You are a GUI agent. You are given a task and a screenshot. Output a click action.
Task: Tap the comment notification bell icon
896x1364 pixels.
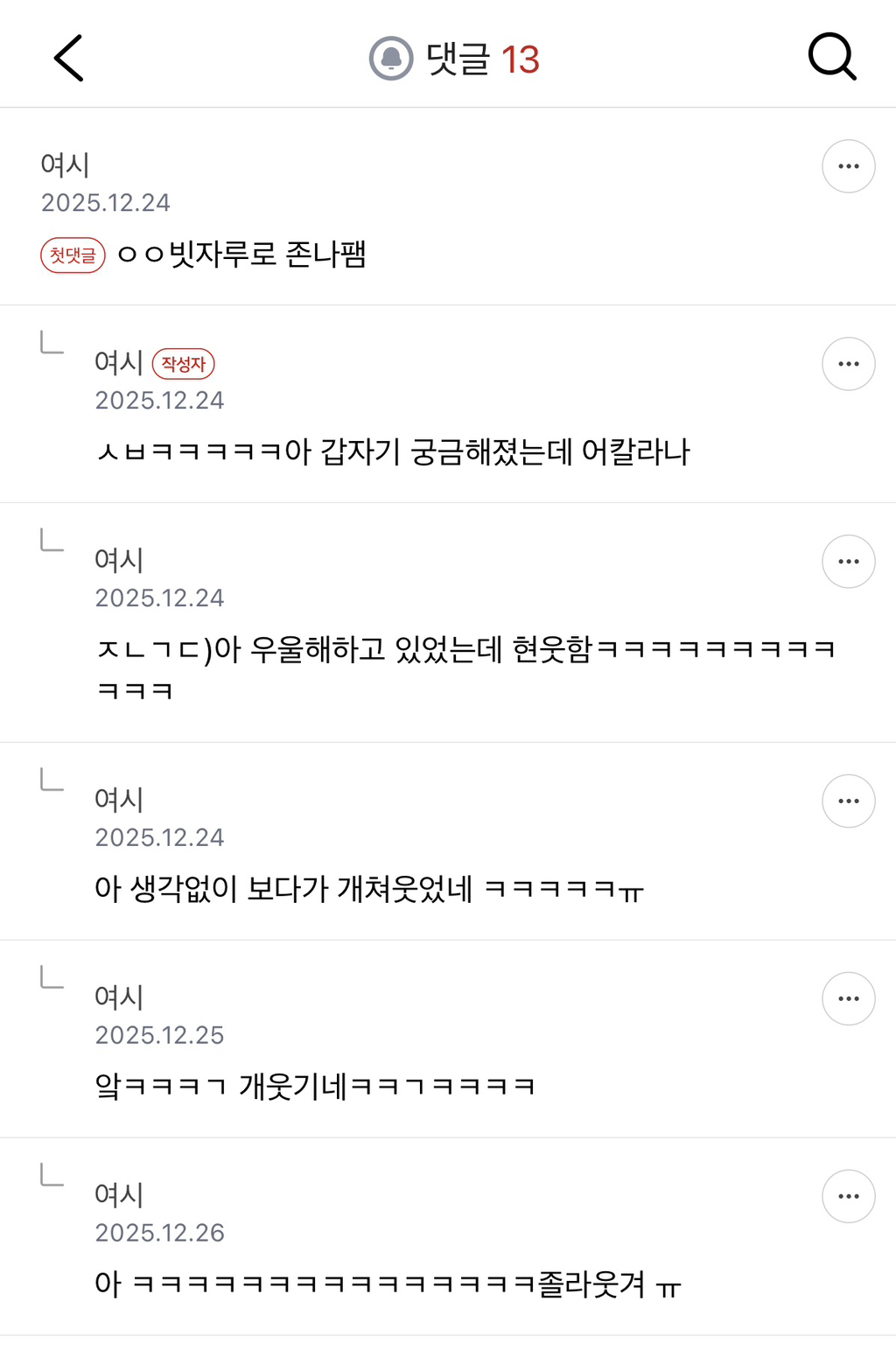point(391,59)
